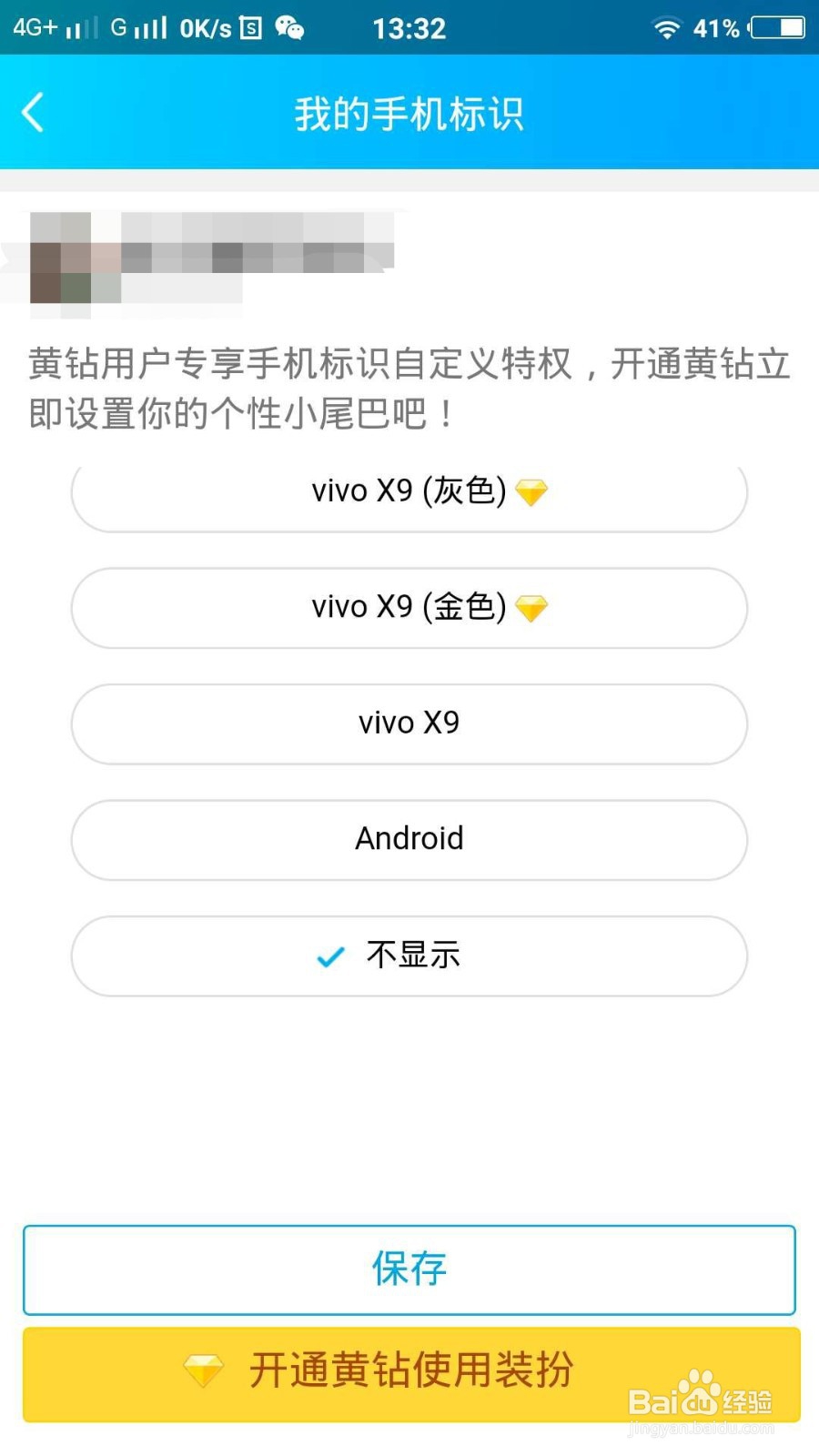The image size is (819, 1456).
Task: Choose vivo X9 as phone identifier
Action: click(x=409, y=723)
